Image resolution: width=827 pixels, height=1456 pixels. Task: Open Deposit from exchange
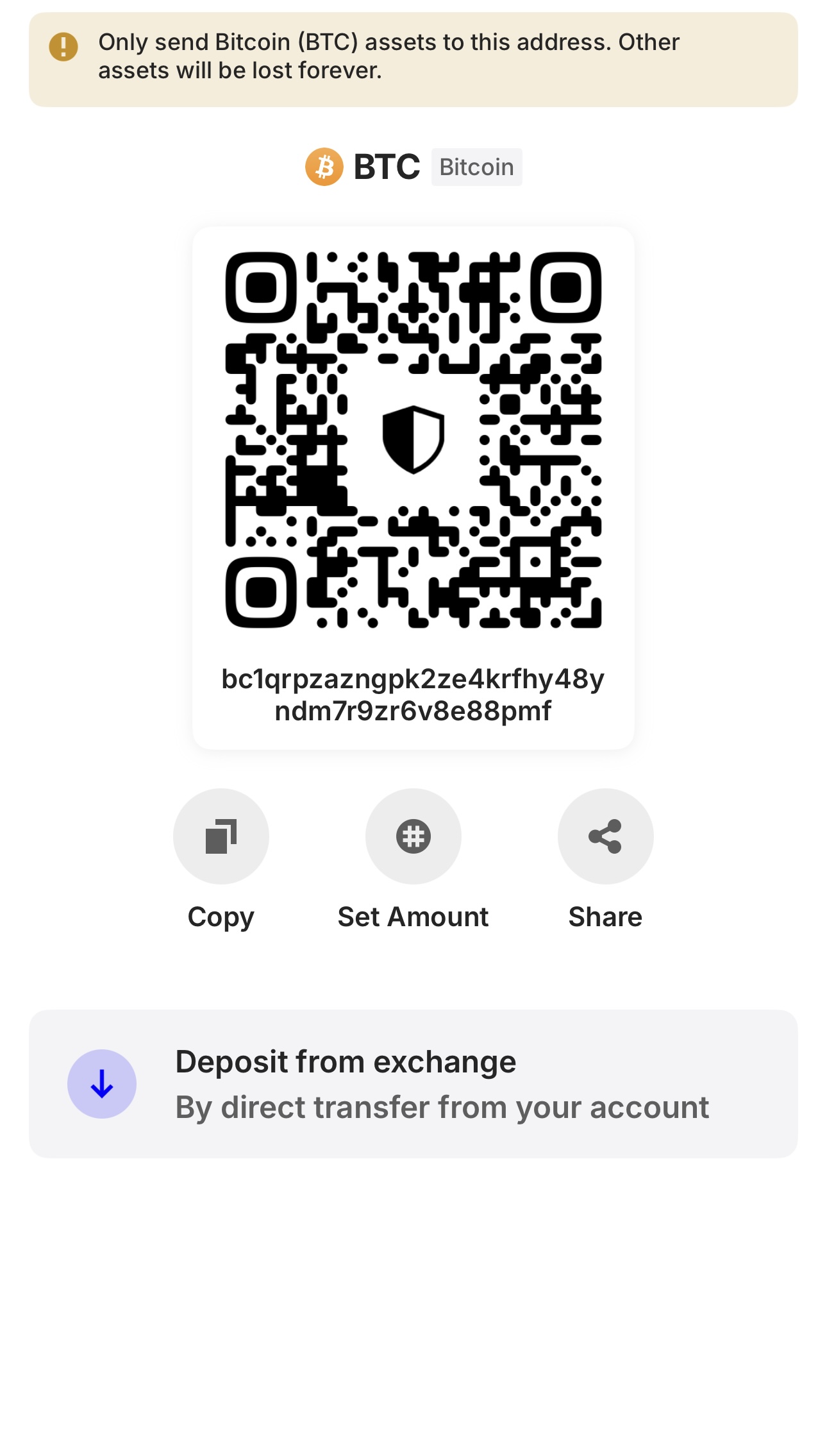point(413,1084)
